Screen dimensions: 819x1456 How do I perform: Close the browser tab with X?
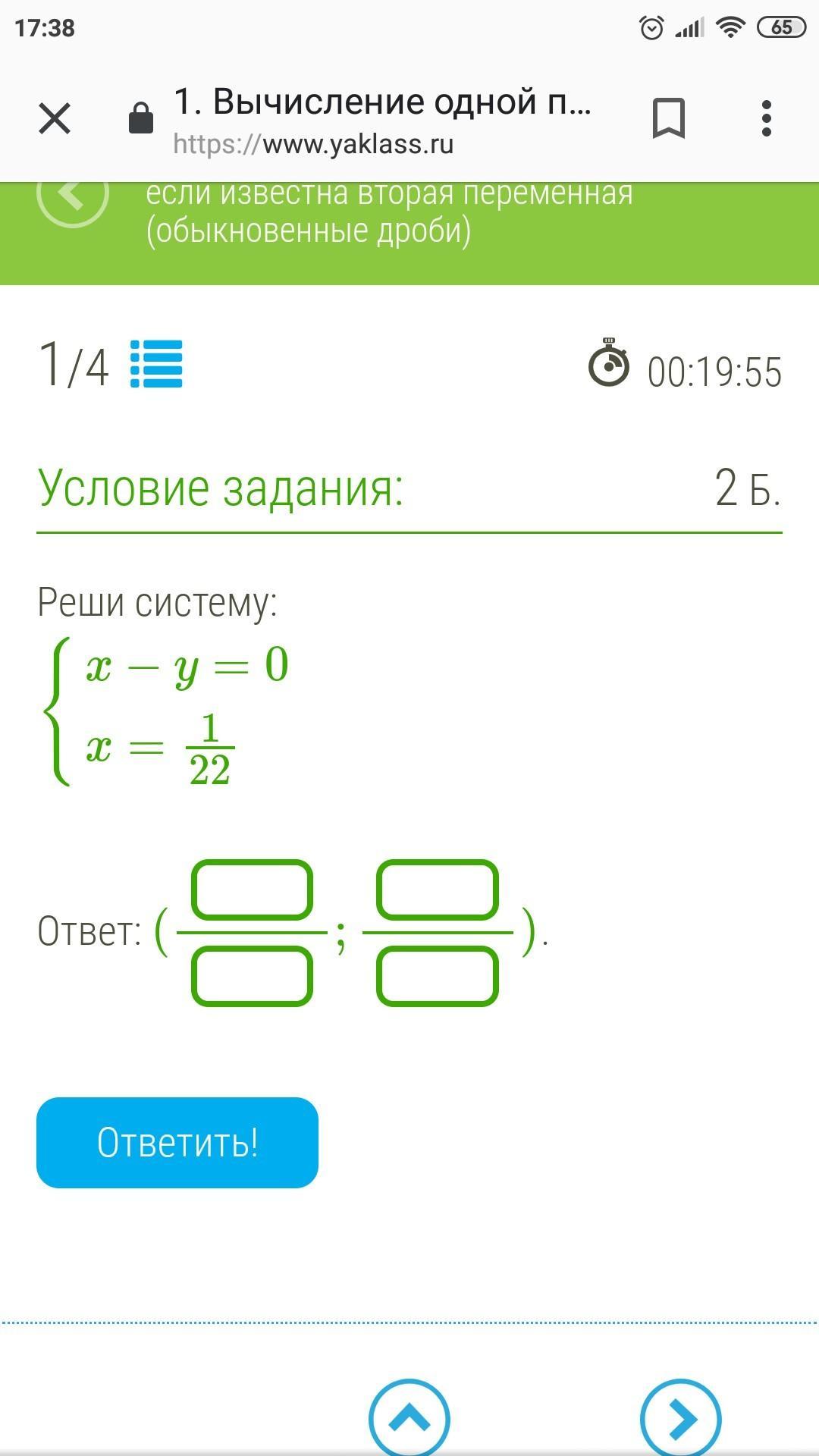point(55,119)
